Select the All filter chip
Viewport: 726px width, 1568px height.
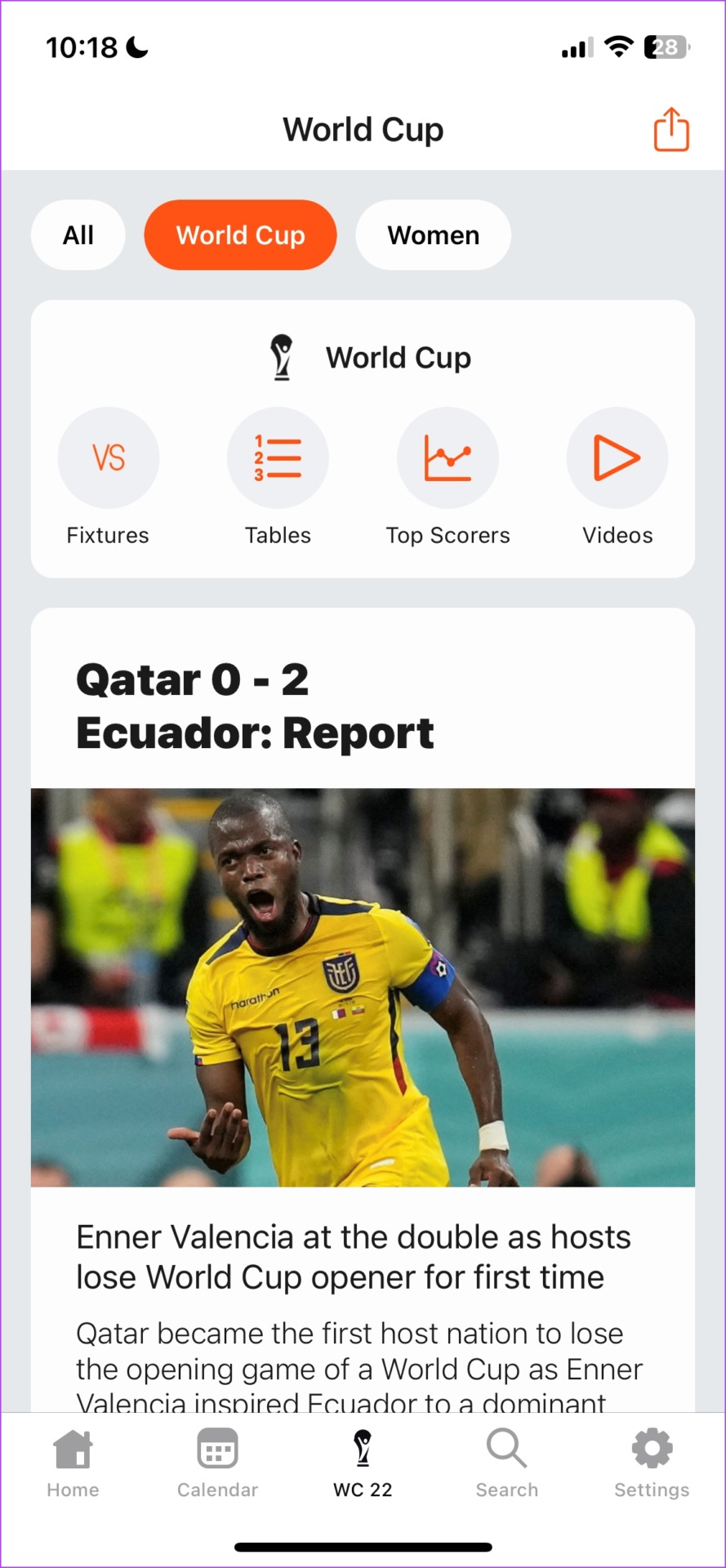78,235
